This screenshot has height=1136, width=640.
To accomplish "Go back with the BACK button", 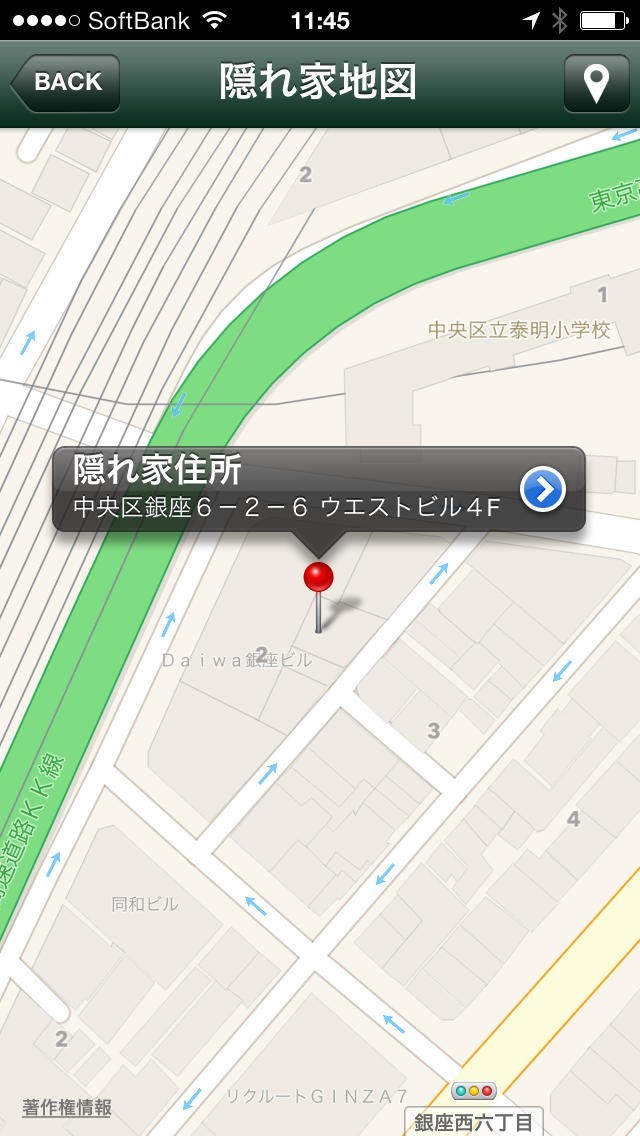I will pos(66,83).
